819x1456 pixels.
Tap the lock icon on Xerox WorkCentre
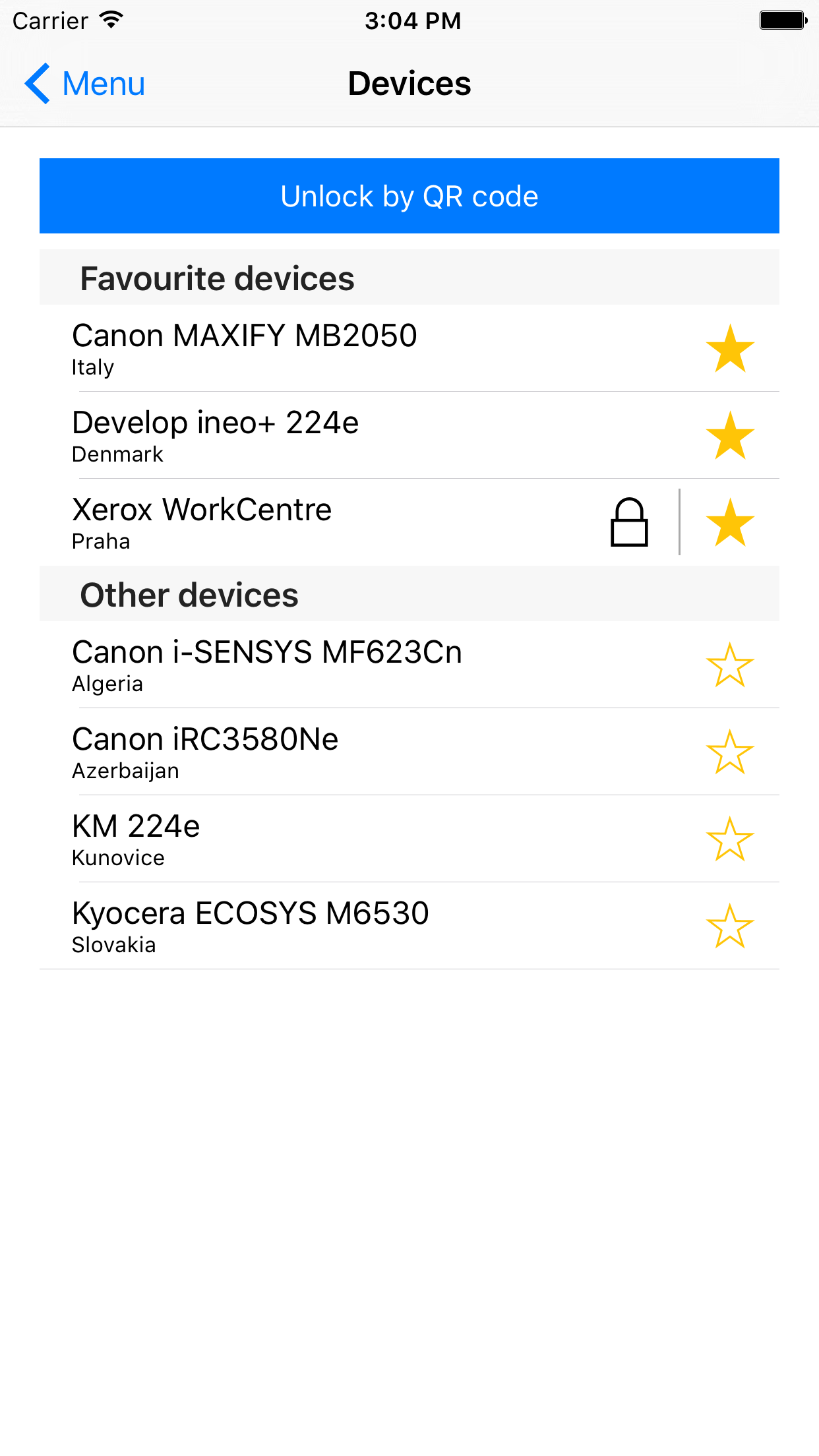point(629,522)
